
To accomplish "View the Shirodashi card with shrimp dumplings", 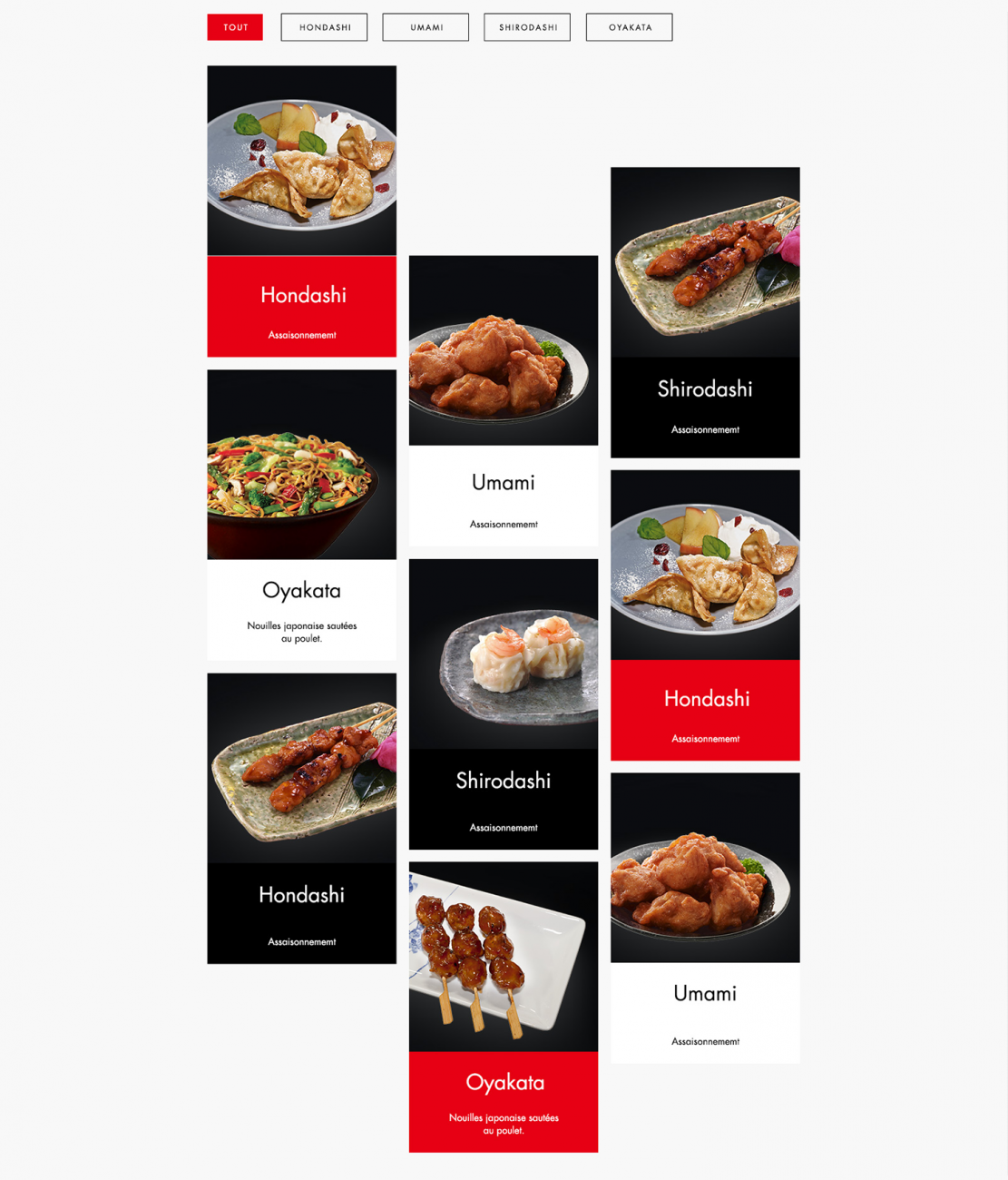I will tap(503, 703).
